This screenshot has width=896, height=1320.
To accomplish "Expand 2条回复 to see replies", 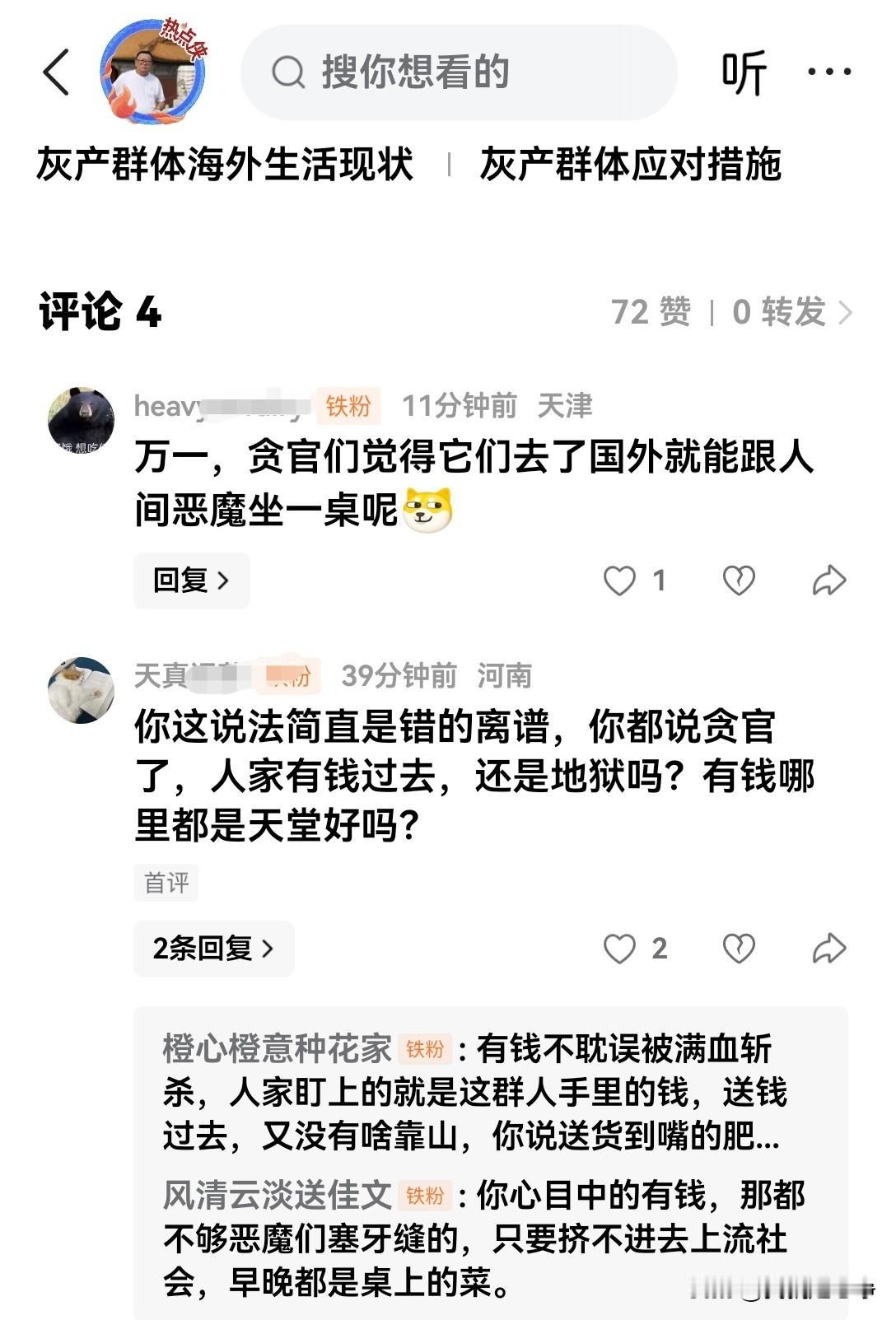I will [212, 949].
